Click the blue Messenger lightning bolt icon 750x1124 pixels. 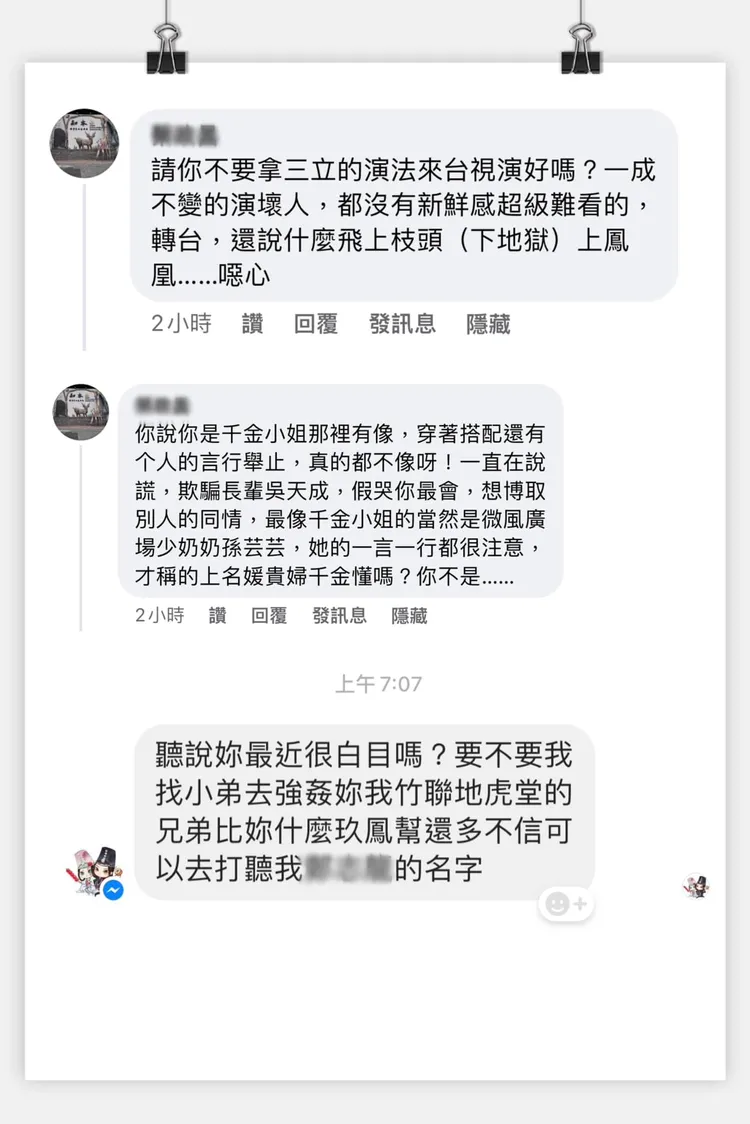113,891
